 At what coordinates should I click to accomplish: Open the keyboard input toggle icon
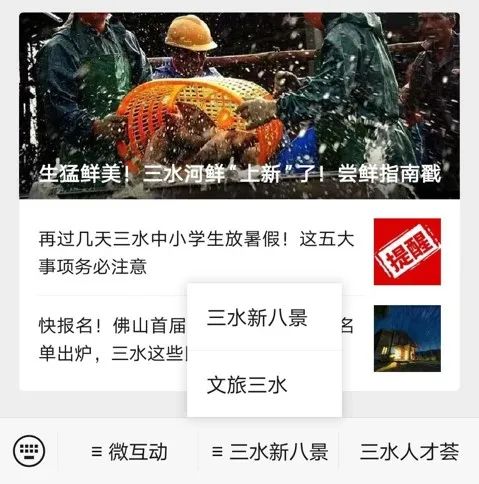[x=29, y=451]
